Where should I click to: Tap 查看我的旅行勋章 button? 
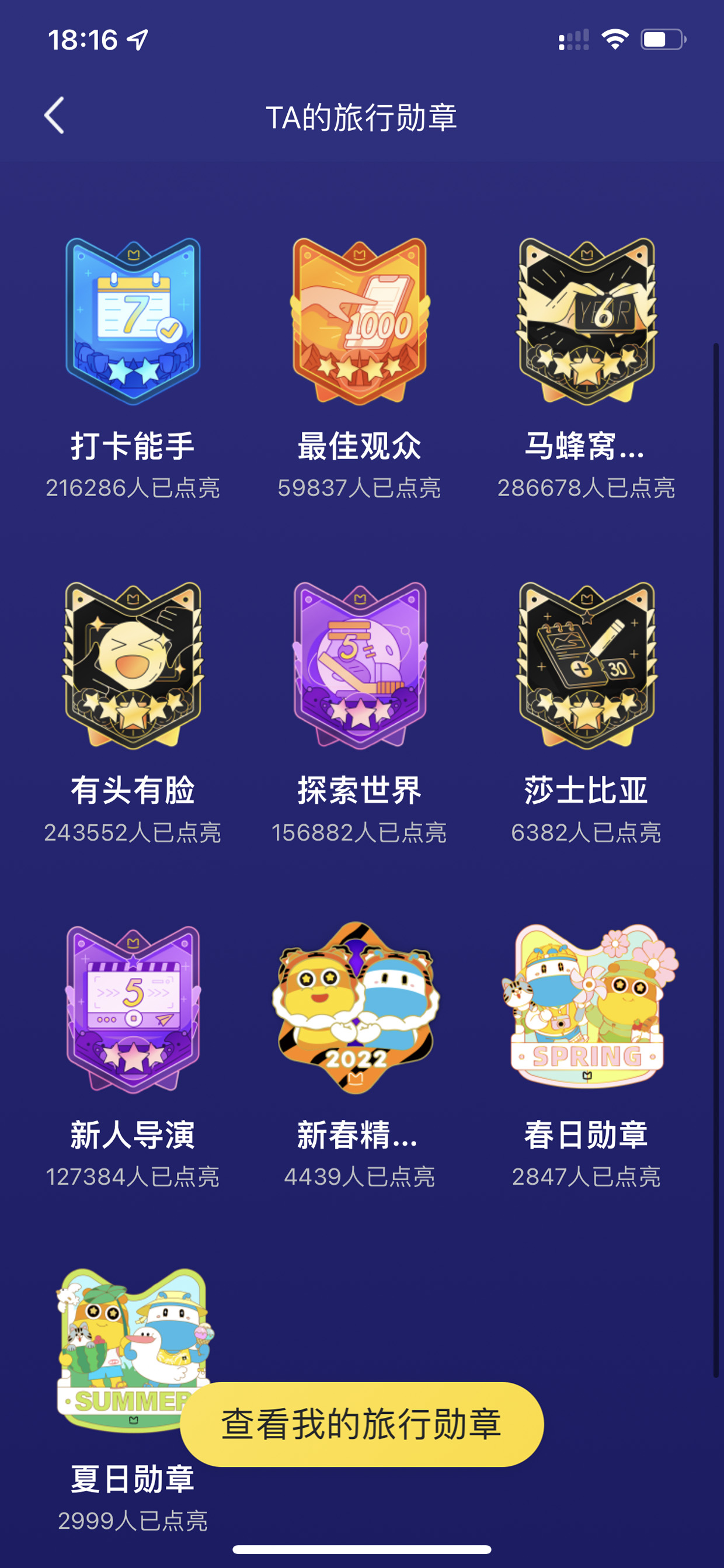click(x=361, y=1424)
